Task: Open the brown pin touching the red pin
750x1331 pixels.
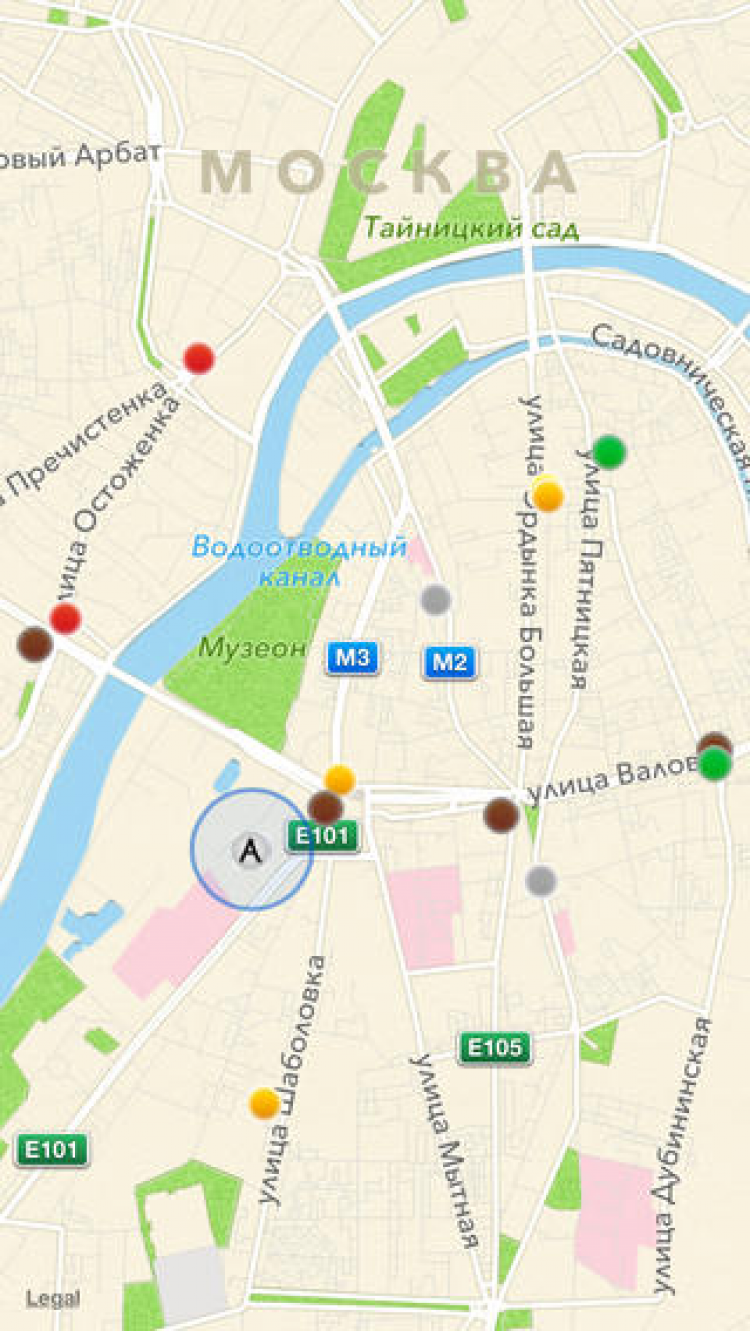Action: [x=34, y=644]
